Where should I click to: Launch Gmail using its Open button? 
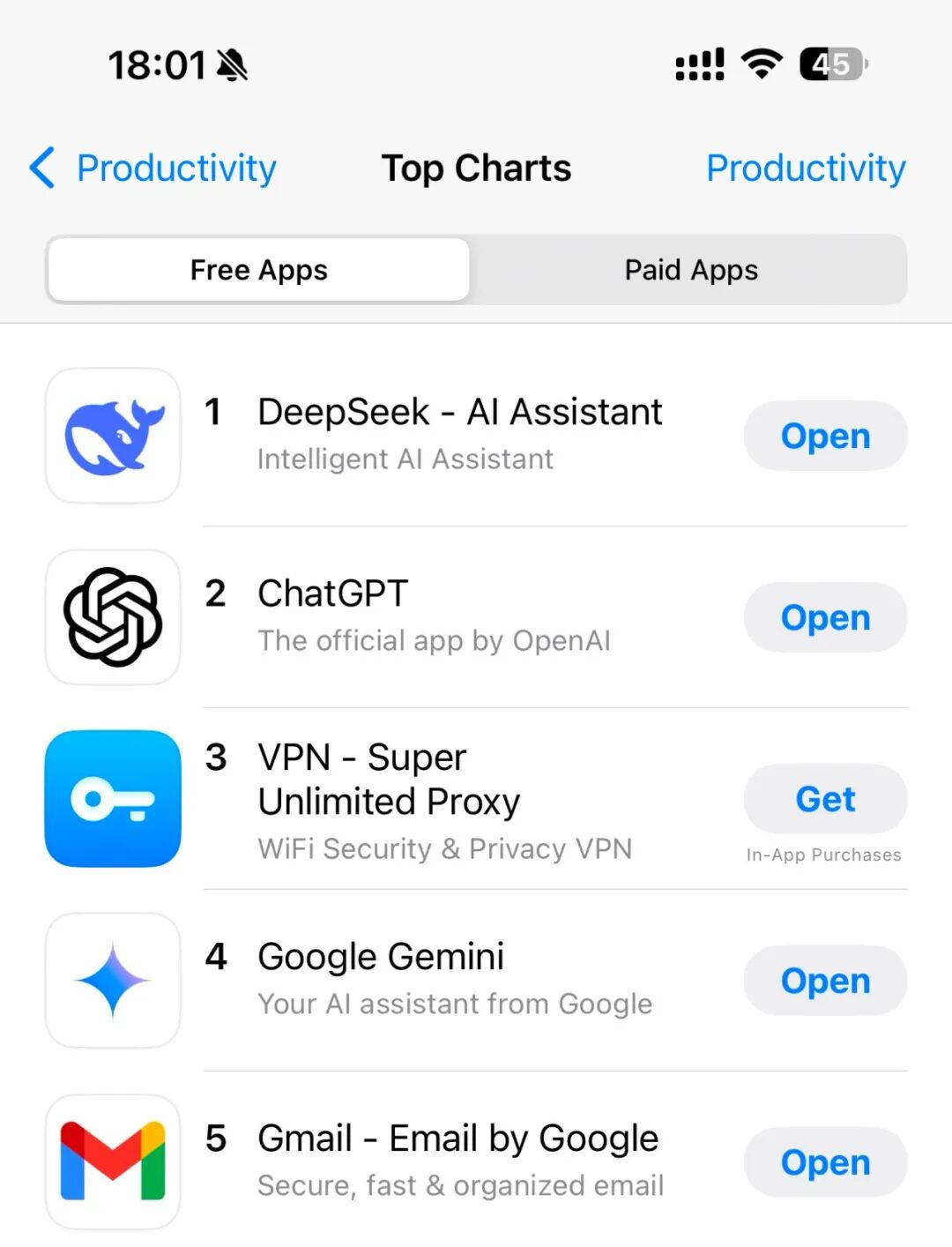825,1163
